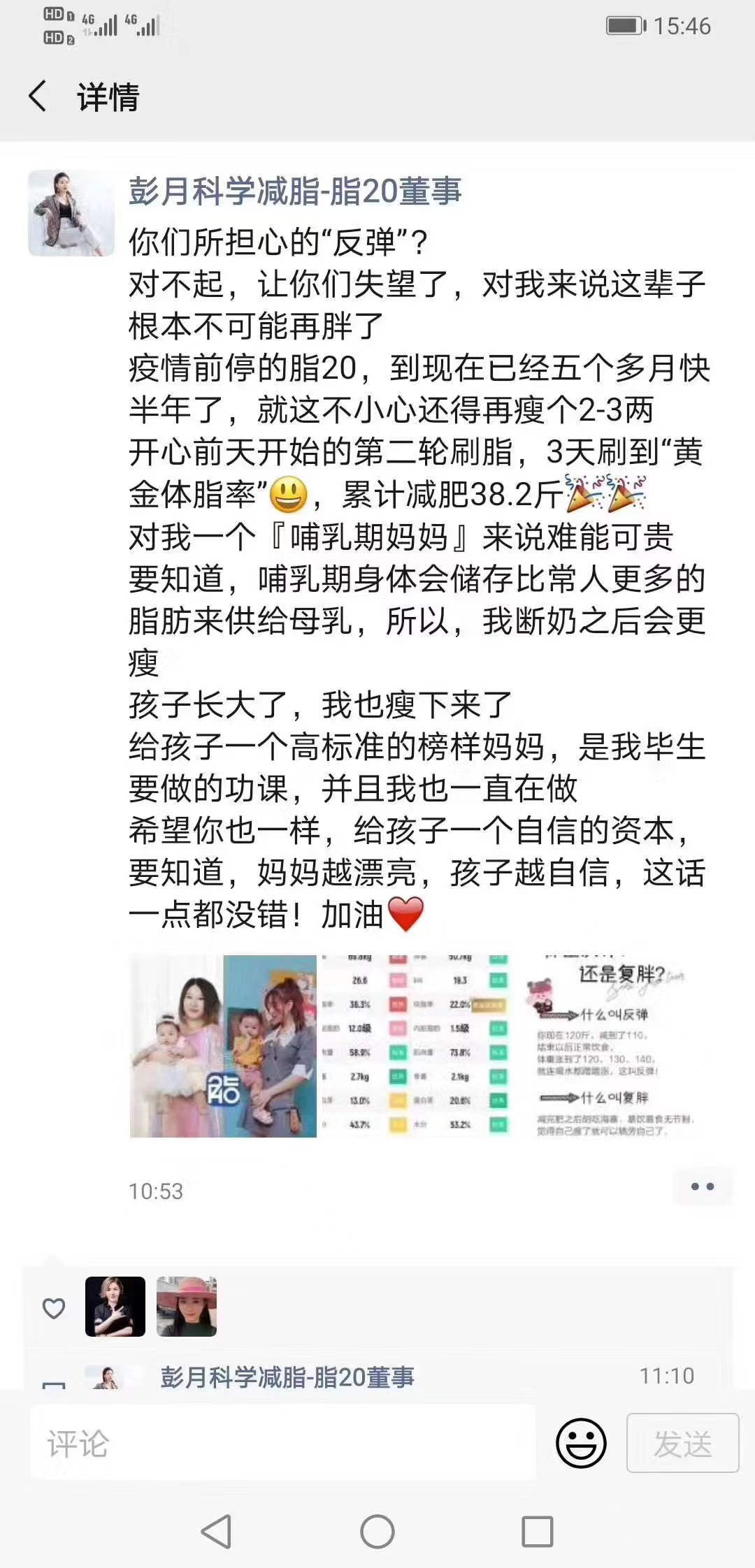755x1568 pixels.
Task: View the mother and baby comparison photo
Action: point(223,1046)
